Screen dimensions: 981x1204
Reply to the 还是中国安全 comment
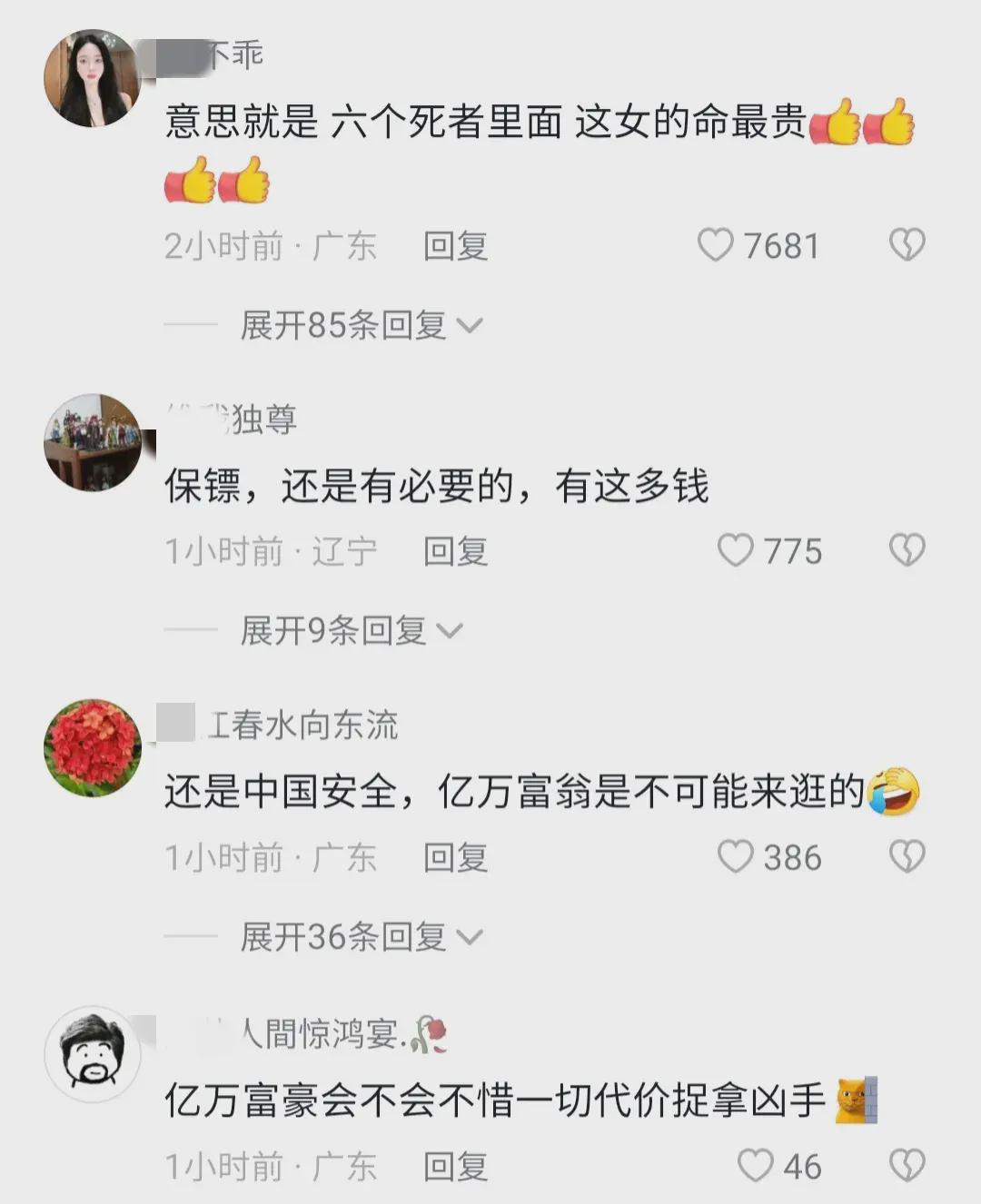[x=455, y=857]
